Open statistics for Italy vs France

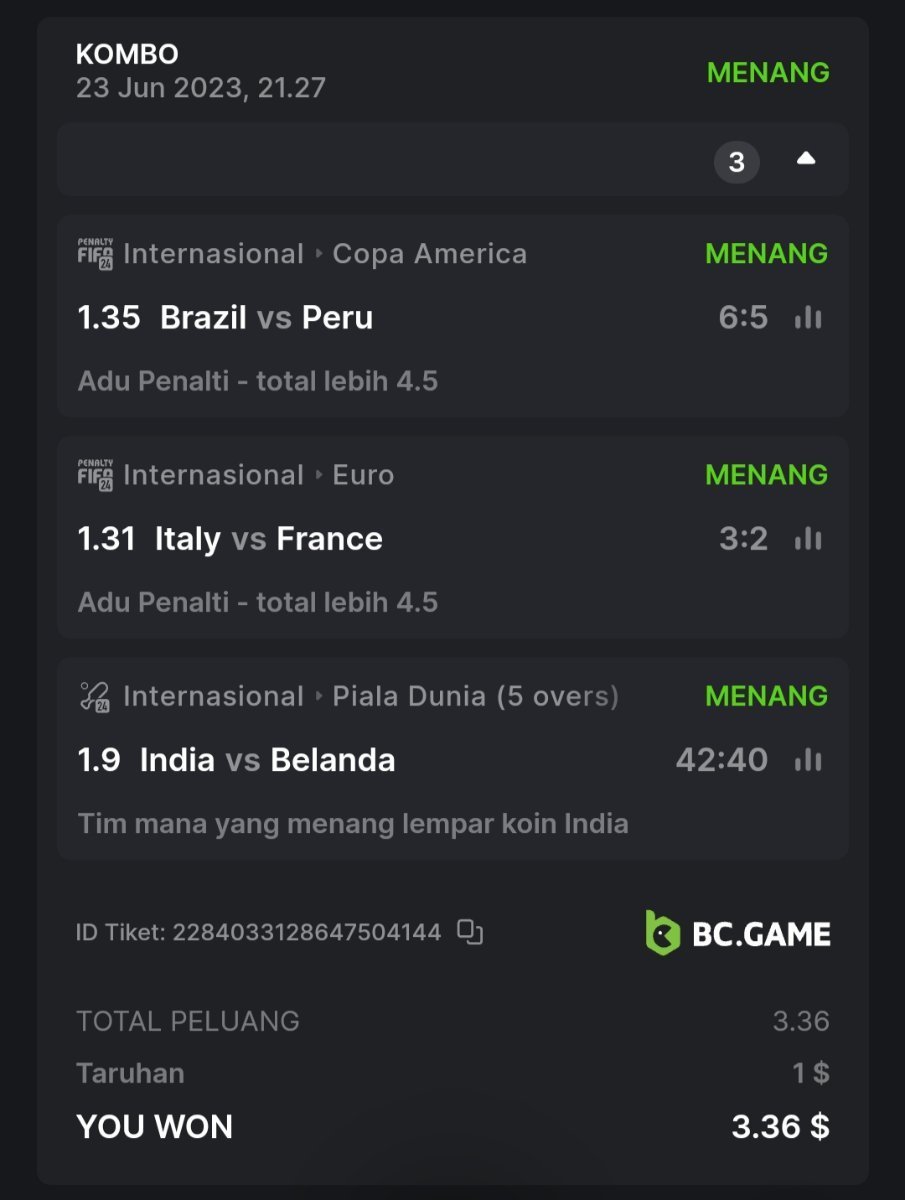(807, 540)
